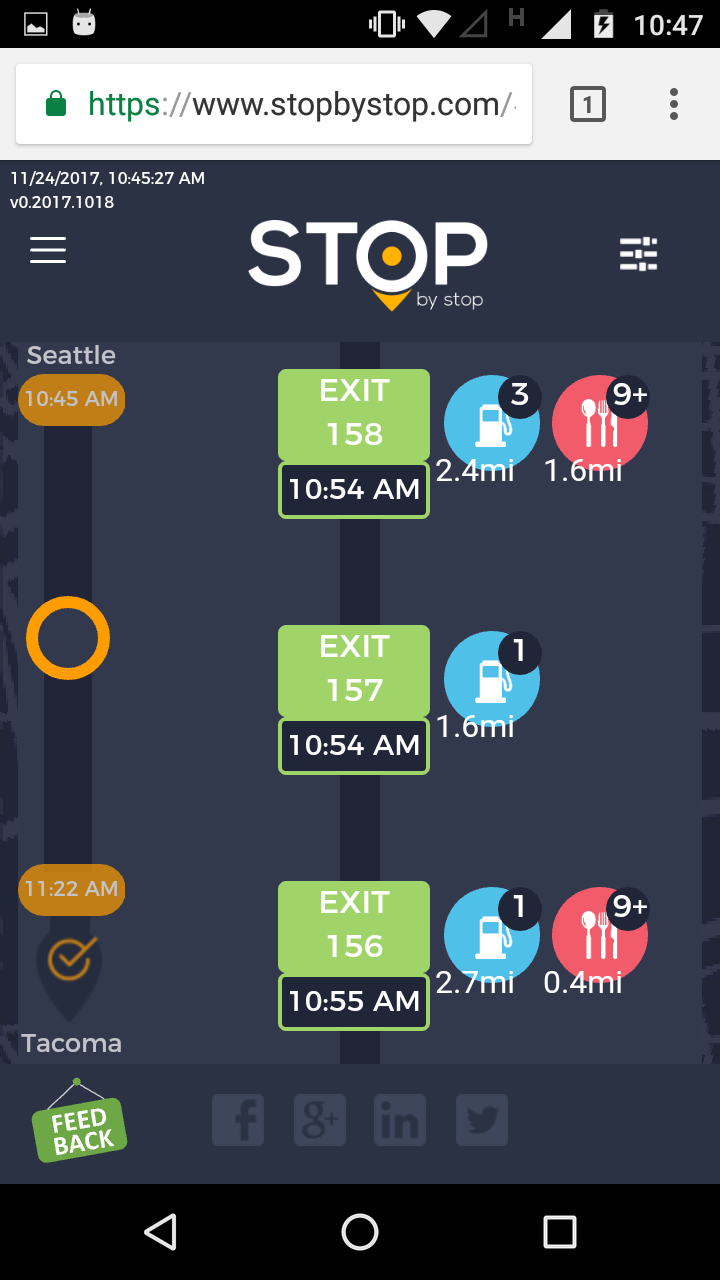View gas stations at Exit 158
Viewport: 720px width, 1280px height.
pos(491,423)
